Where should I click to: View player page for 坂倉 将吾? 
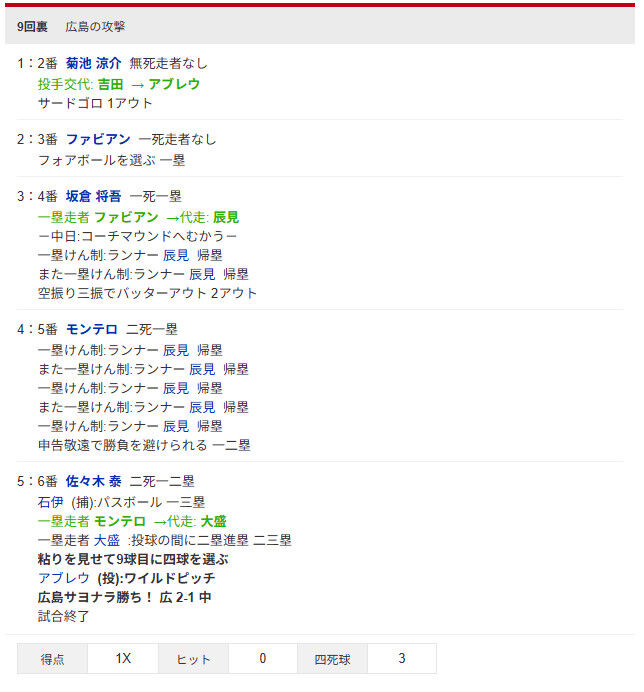pos(93,196)
